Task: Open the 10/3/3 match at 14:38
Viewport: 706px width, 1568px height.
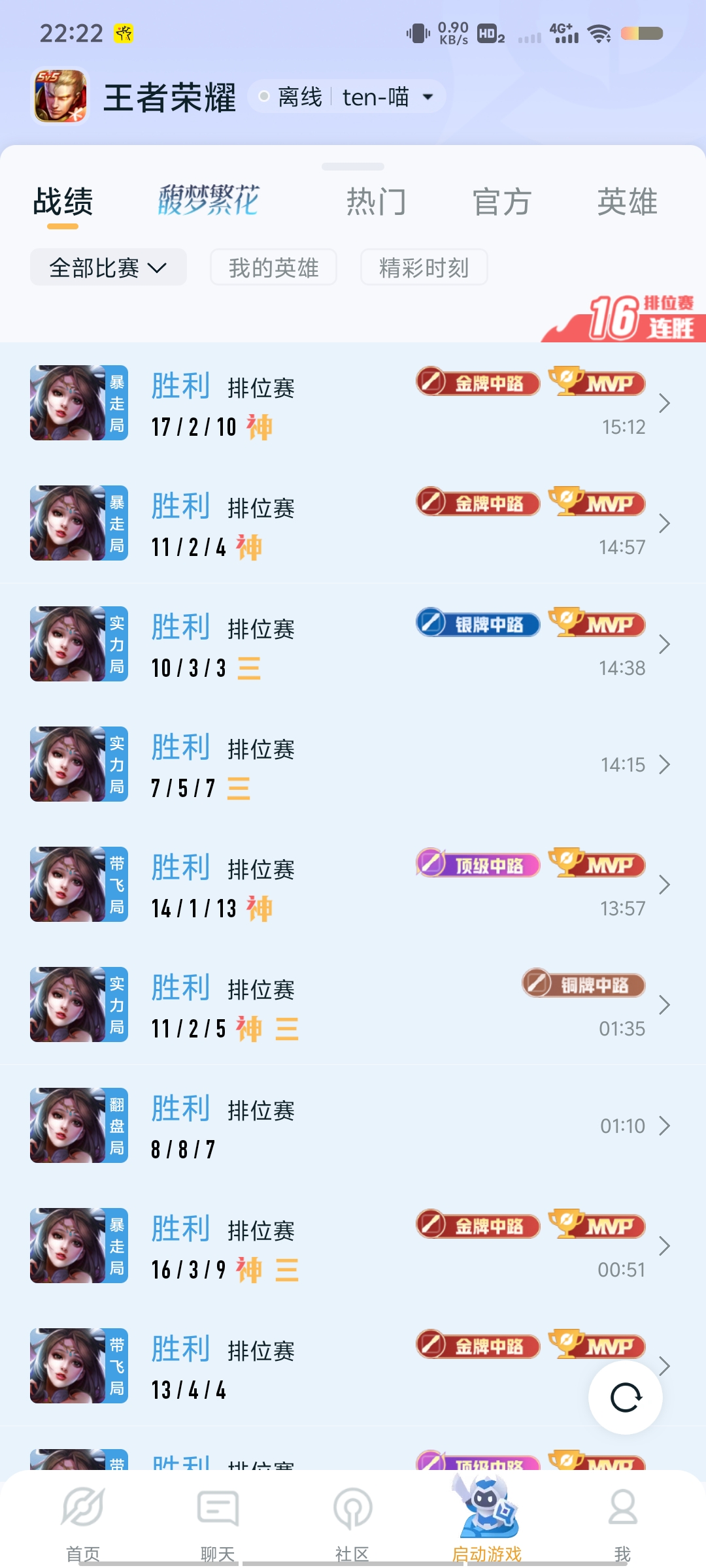Action: click(x=353, y=644)
